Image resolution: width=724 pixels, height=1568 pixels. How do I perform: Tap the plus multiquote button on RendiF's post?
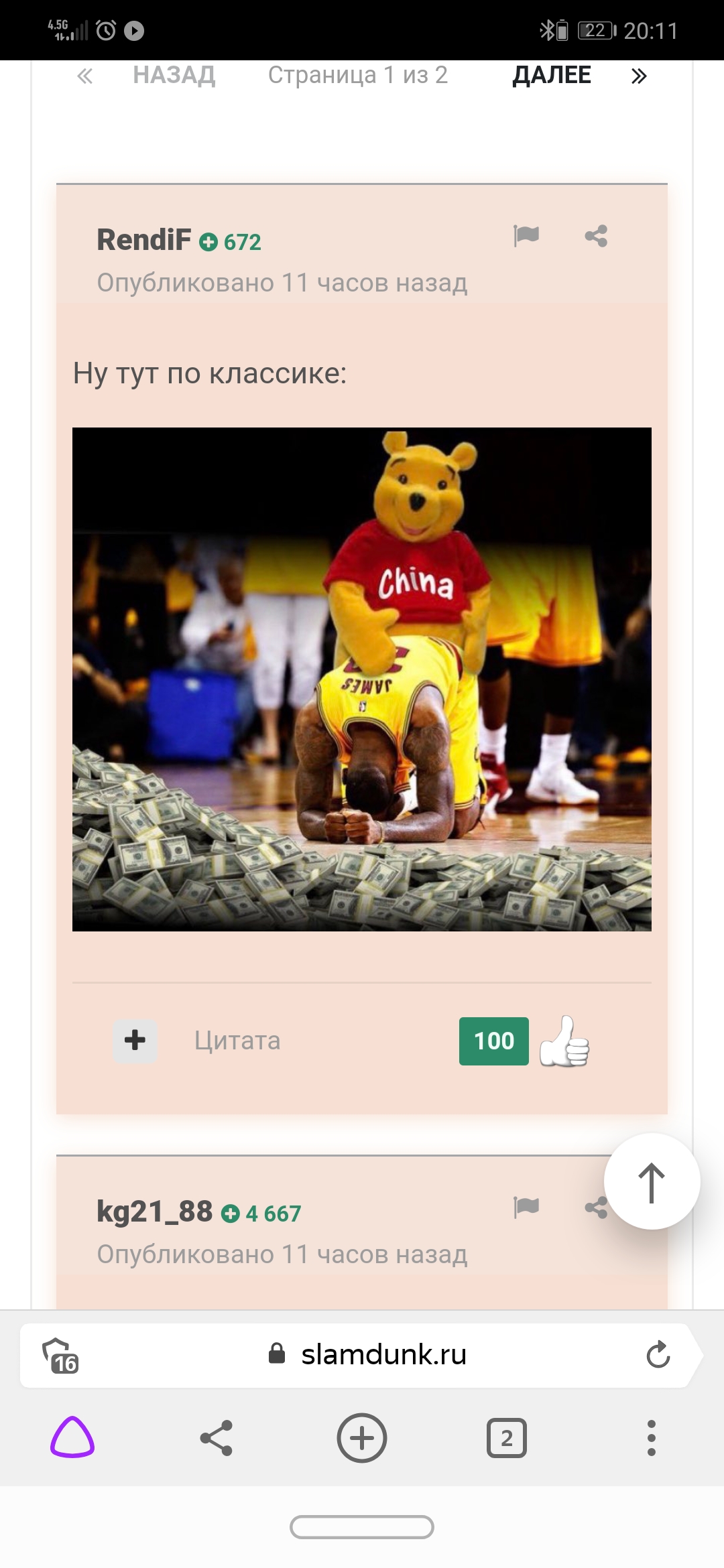pos(135,1041)
